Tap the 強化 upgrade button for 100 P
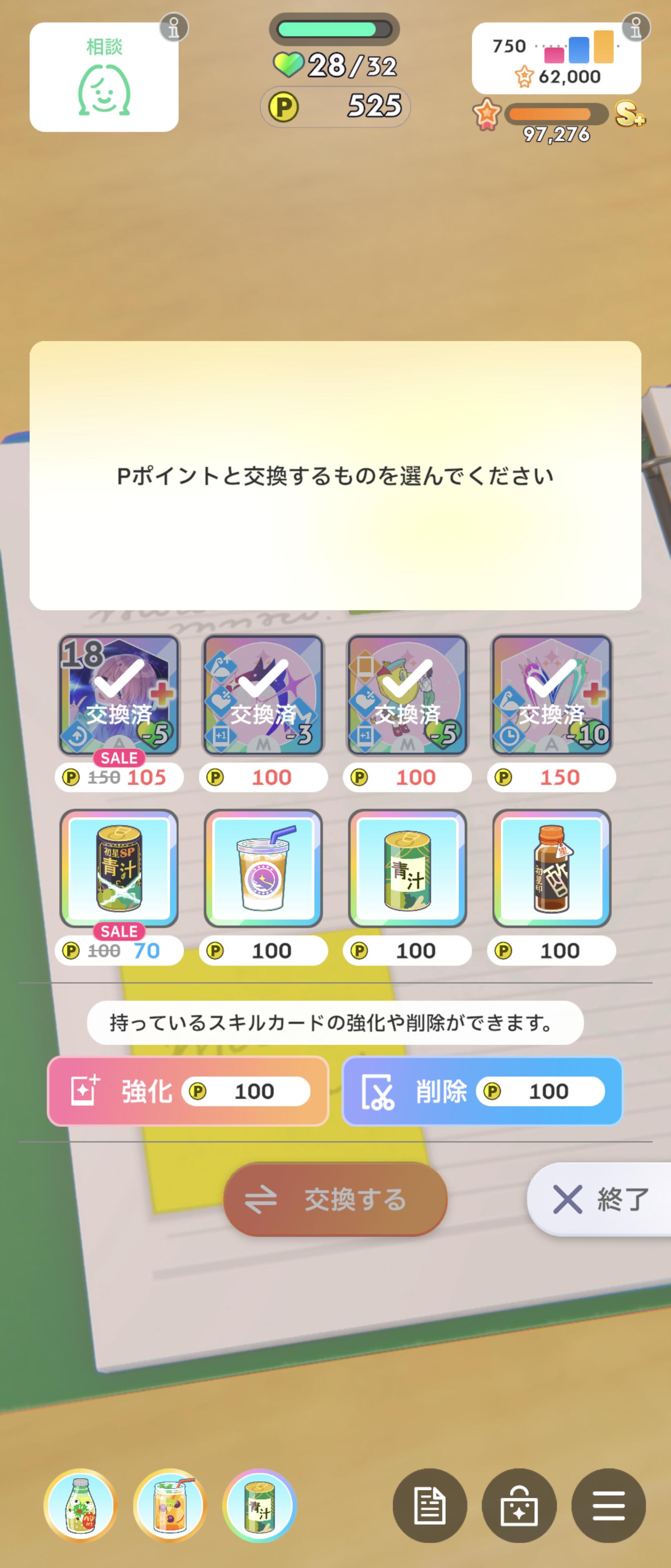The height and width of the screenshot is (1568, 671). click(188, 1091)
